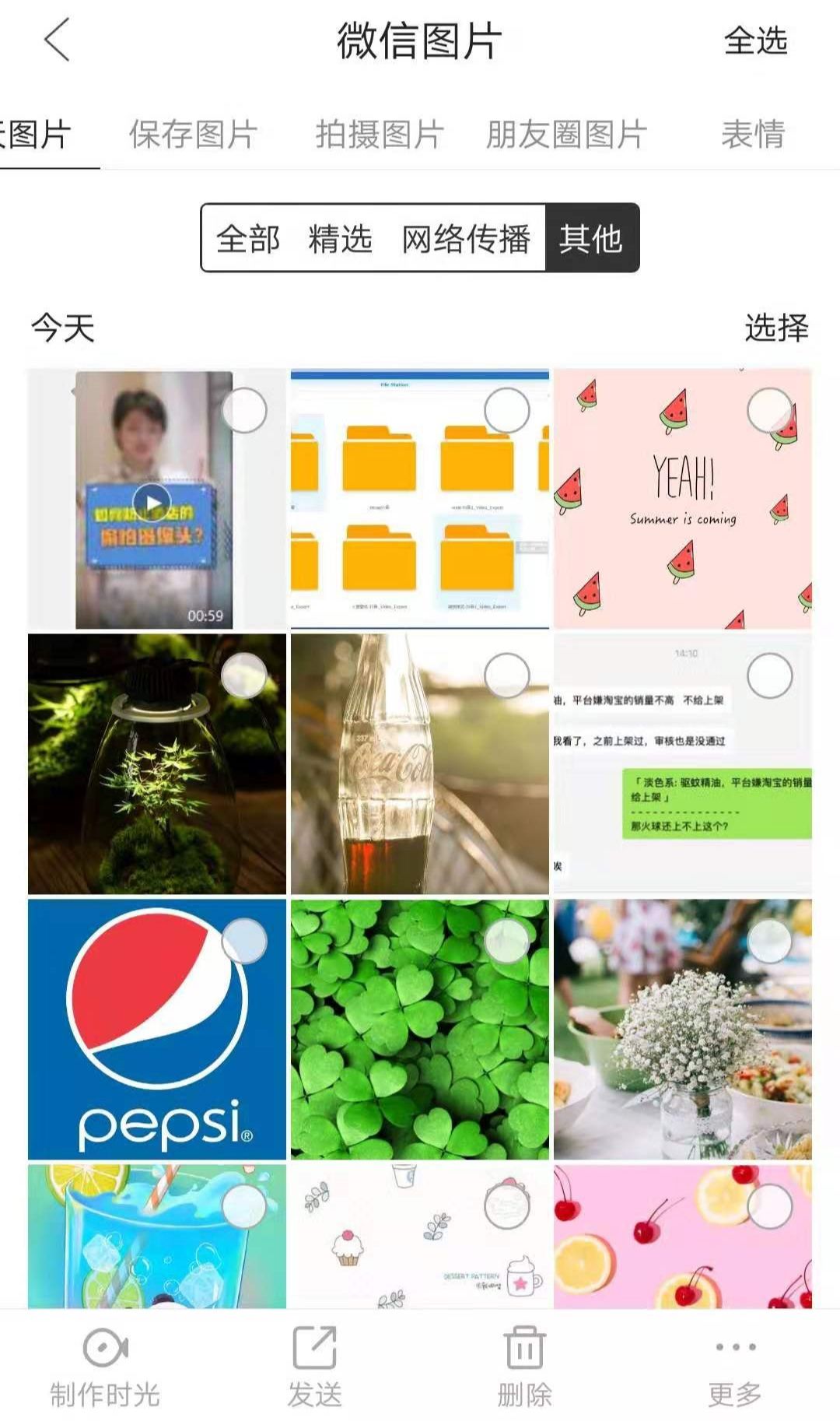840x1421 pixels.
Task: Check the circle on the watermelon YEAH image
Action: point(770,412)
